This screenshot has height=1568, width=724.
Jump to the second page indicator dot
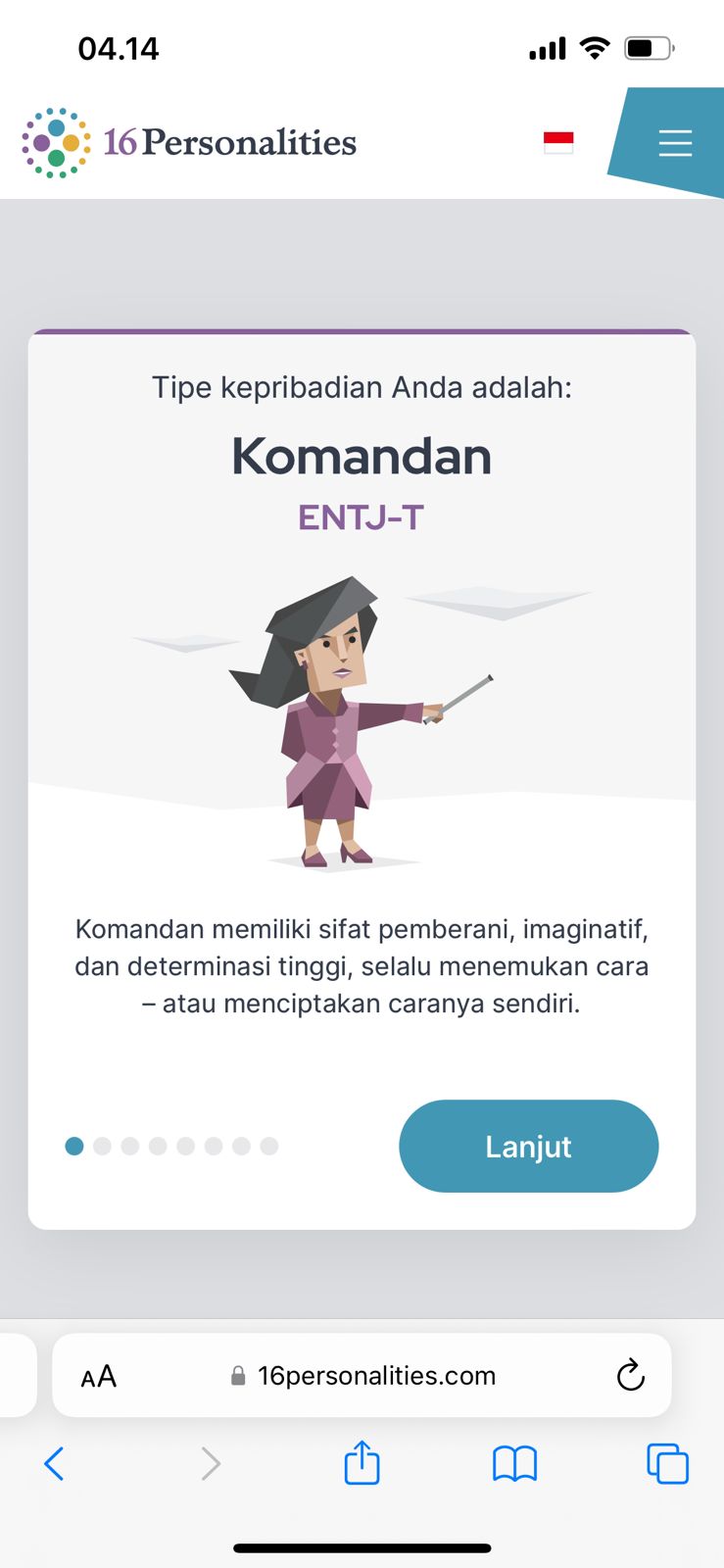click(x=102, y=1146)
